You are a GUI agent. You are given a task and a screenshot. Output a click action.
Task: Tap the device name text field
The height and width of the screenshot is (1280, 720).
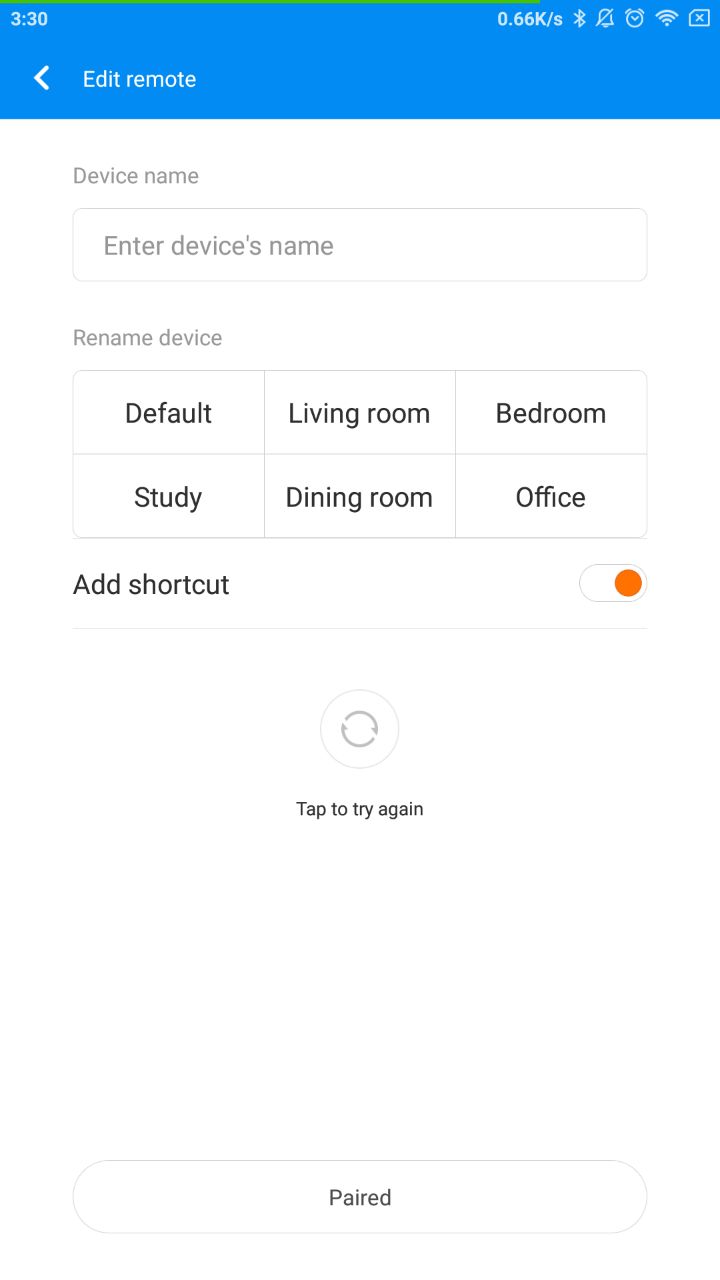pyautogui.click(x=360, y=245)
